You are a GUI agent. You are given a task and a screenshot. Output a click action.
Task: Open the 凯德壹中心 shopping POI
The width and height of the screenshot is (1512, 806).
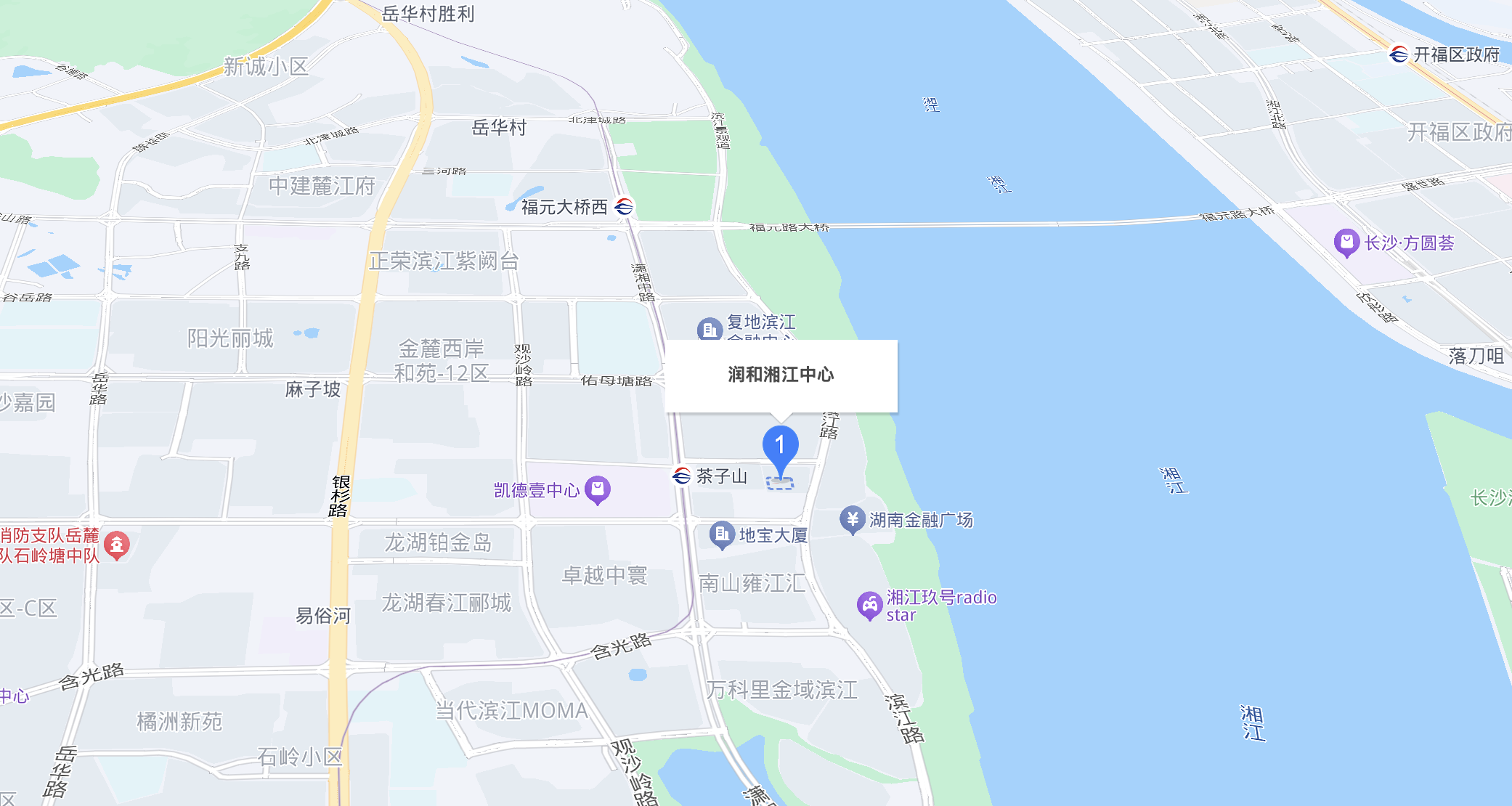click(x=598, y=489)
